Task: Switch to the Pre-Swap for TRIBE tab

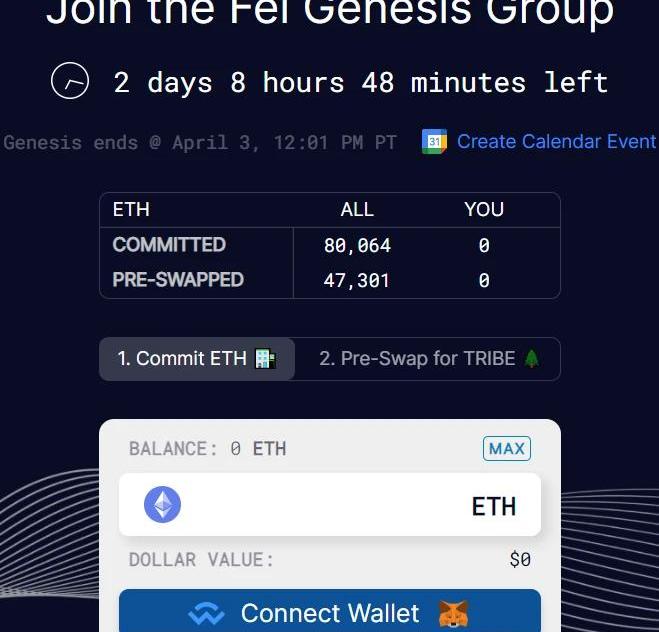Action: 429,359
